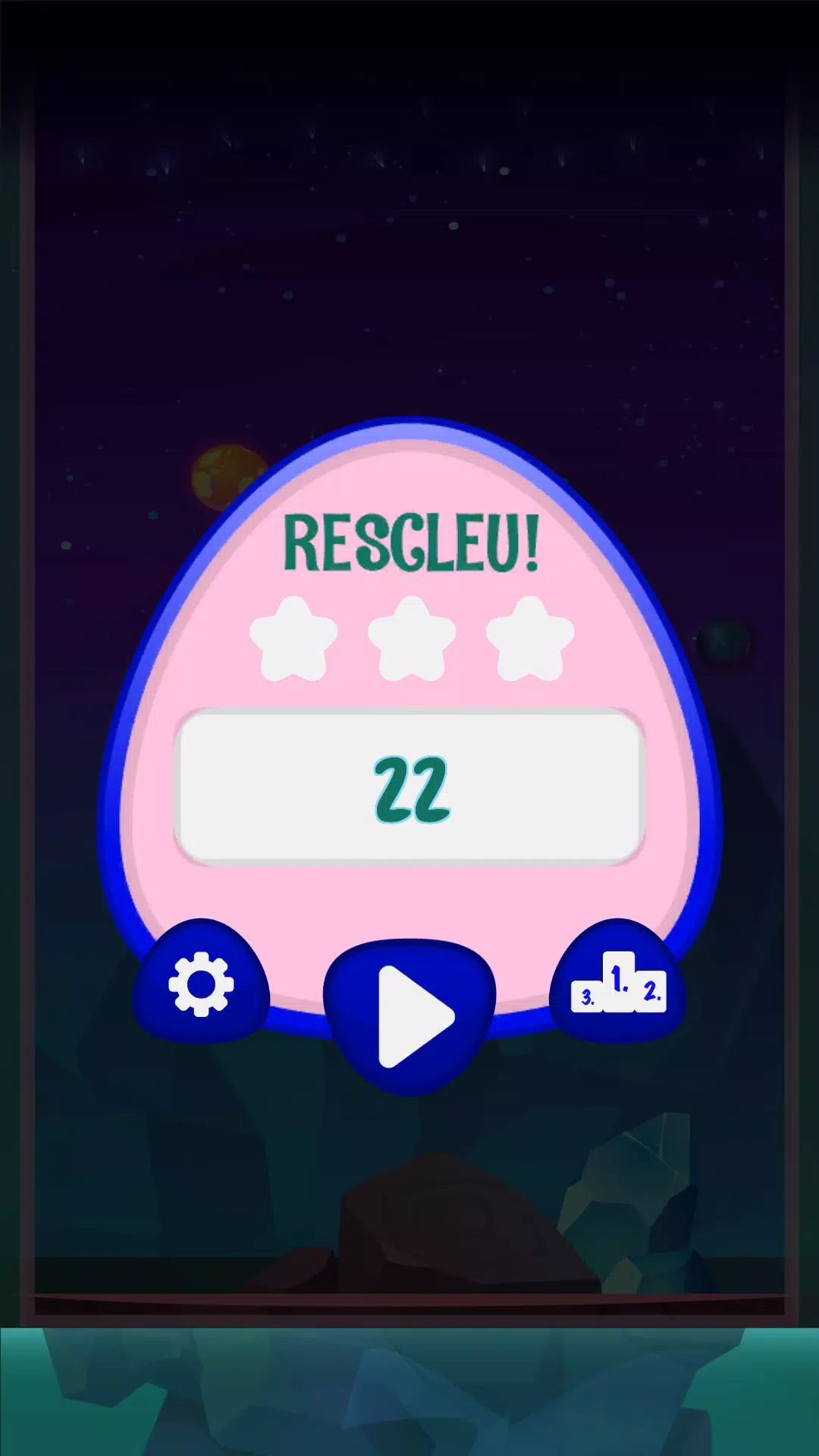Open the leaderboard podium
This screenshot has height=1456, width=819.
[618, 983]
